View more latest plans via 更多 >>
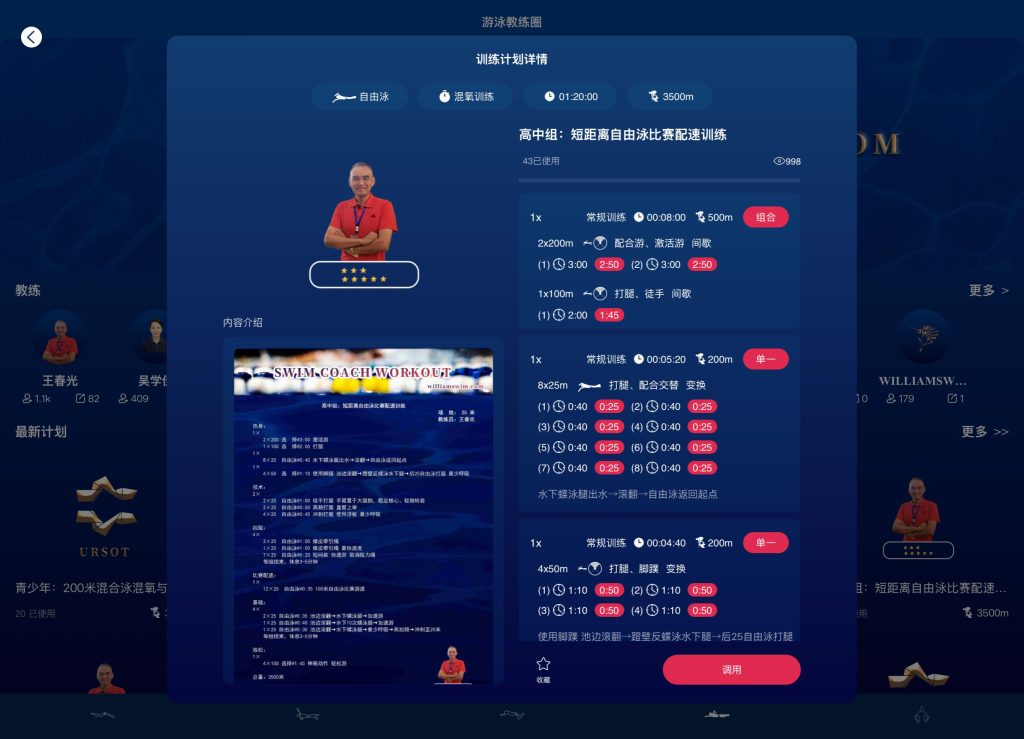Viewport: 1024px width, 739px height. tap(984, 432)
